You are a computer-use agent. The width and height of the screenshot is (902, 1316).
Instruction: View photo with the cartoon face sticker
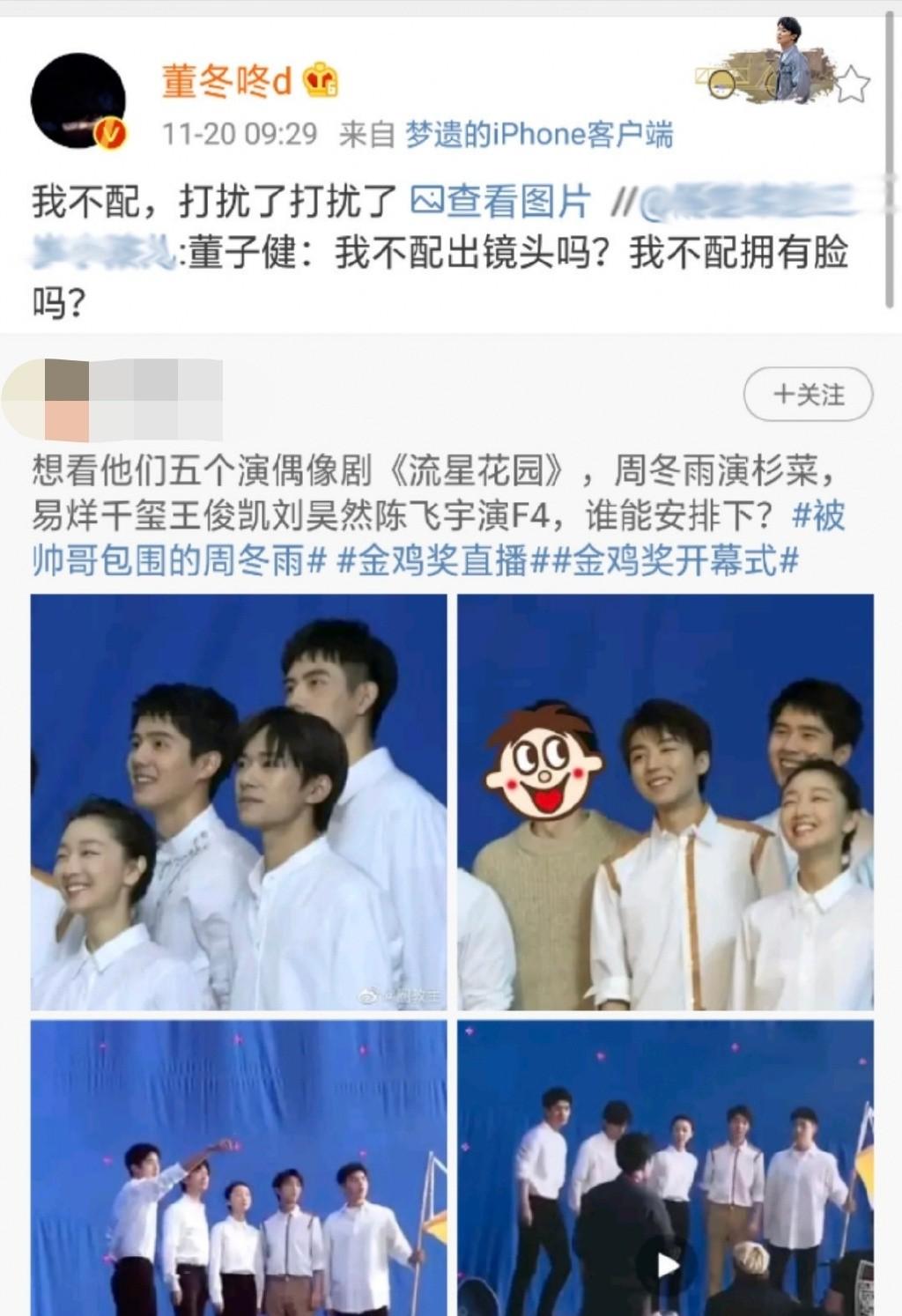click(x=665, y=802)
